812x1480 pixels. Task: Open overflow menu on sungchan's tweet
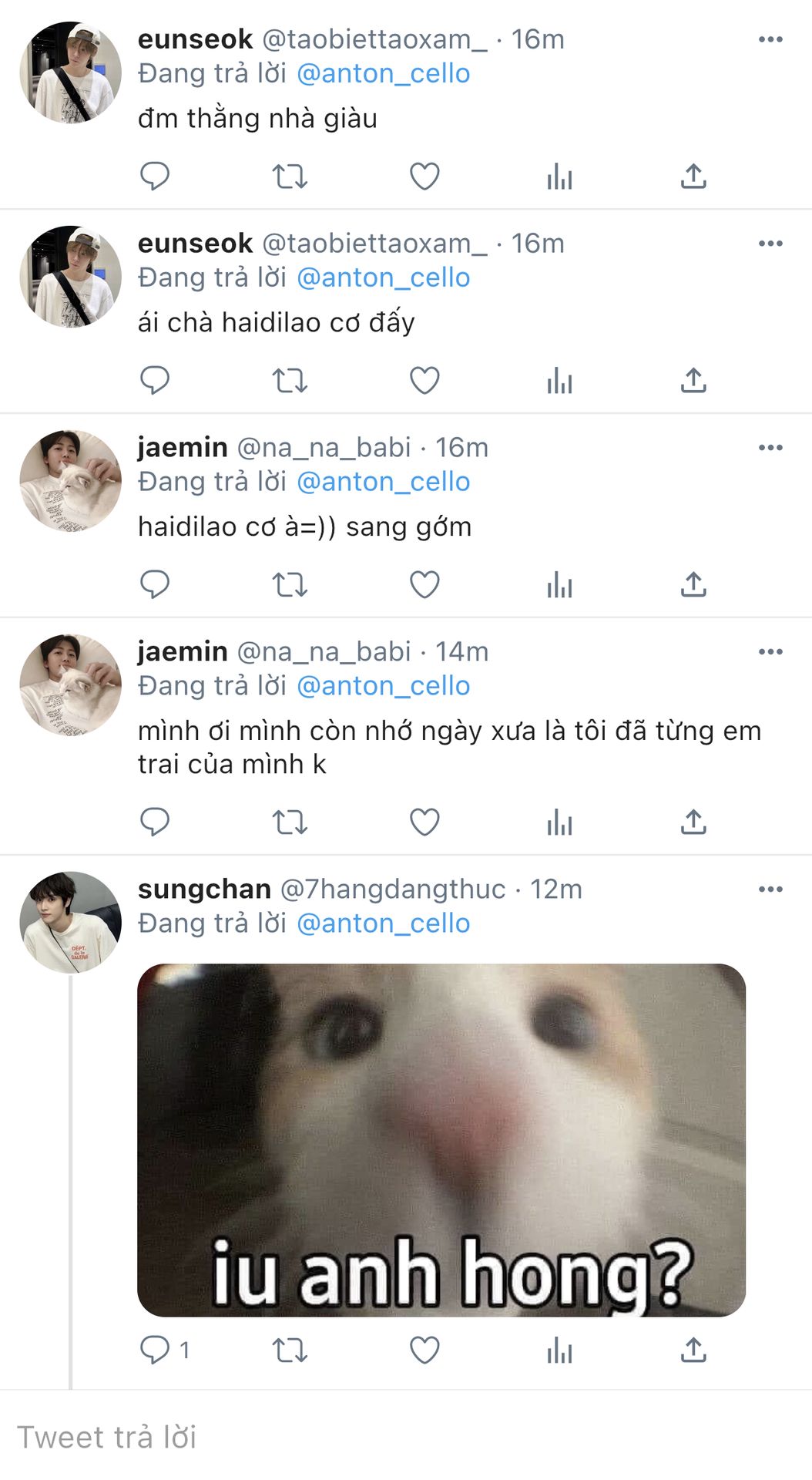(770, 890)
